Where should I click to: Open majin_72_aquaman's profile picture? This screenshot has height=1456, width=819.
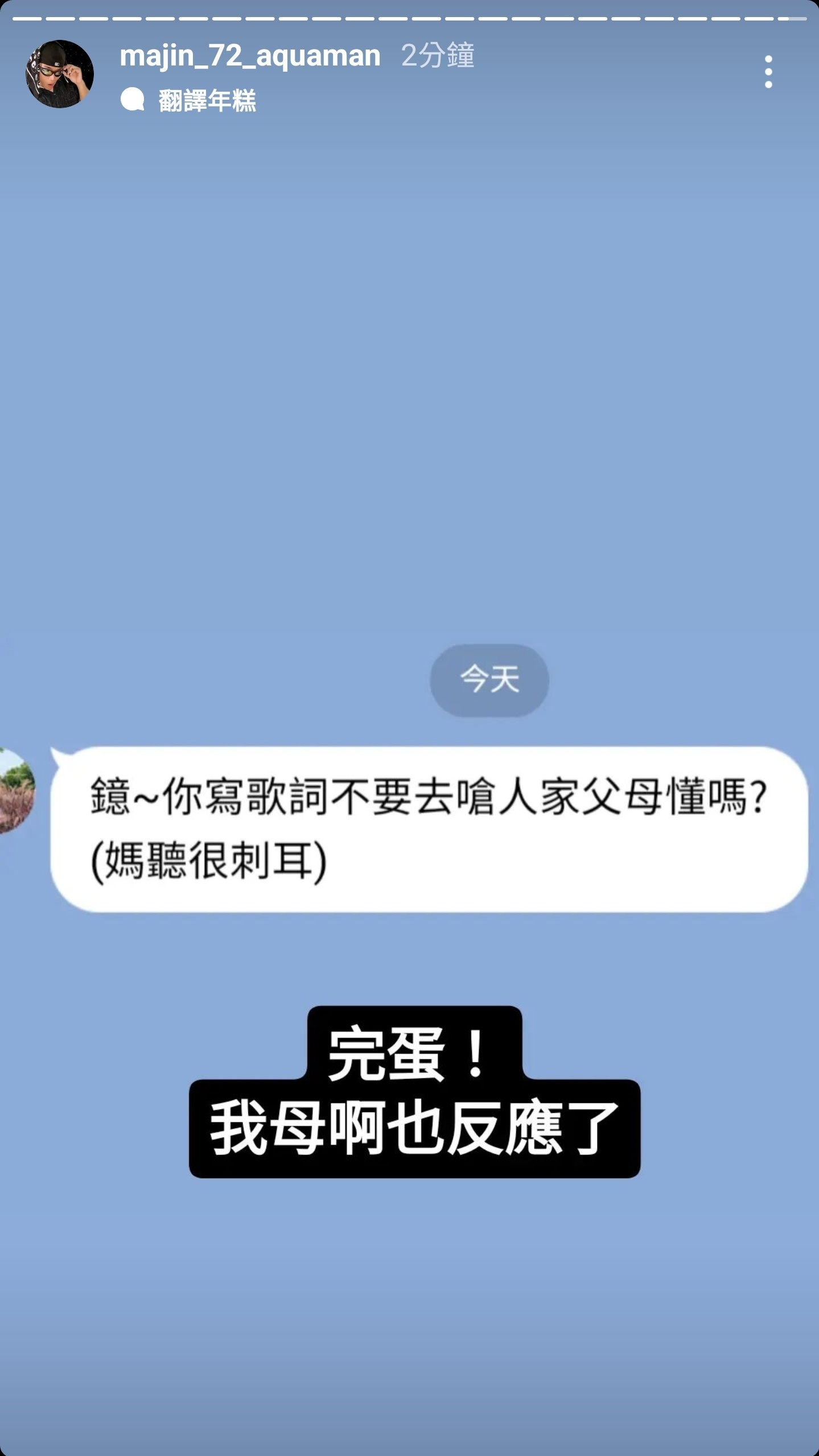pos(60,74)
